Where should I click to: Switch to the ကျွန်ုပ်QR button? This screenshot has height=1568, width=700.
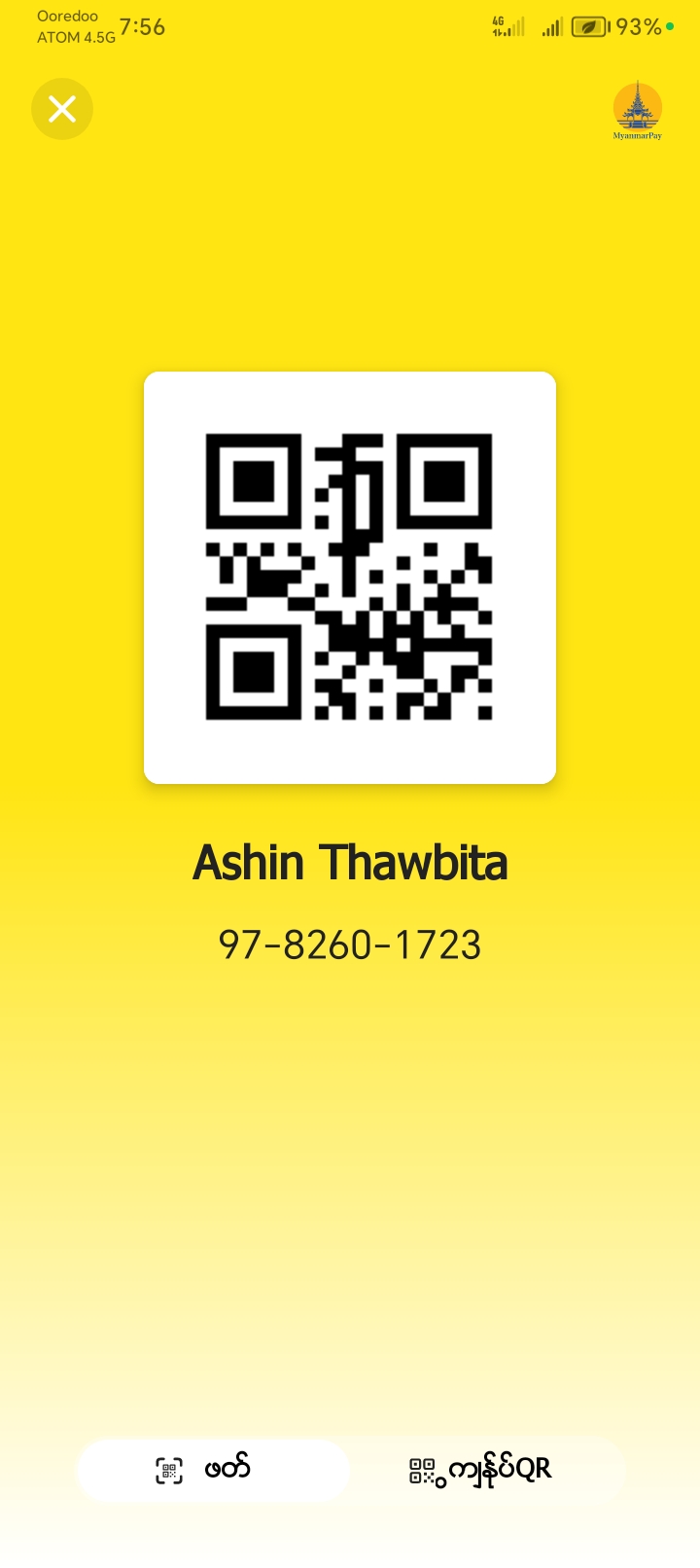pyautogui.click(x=483, y=1470)
